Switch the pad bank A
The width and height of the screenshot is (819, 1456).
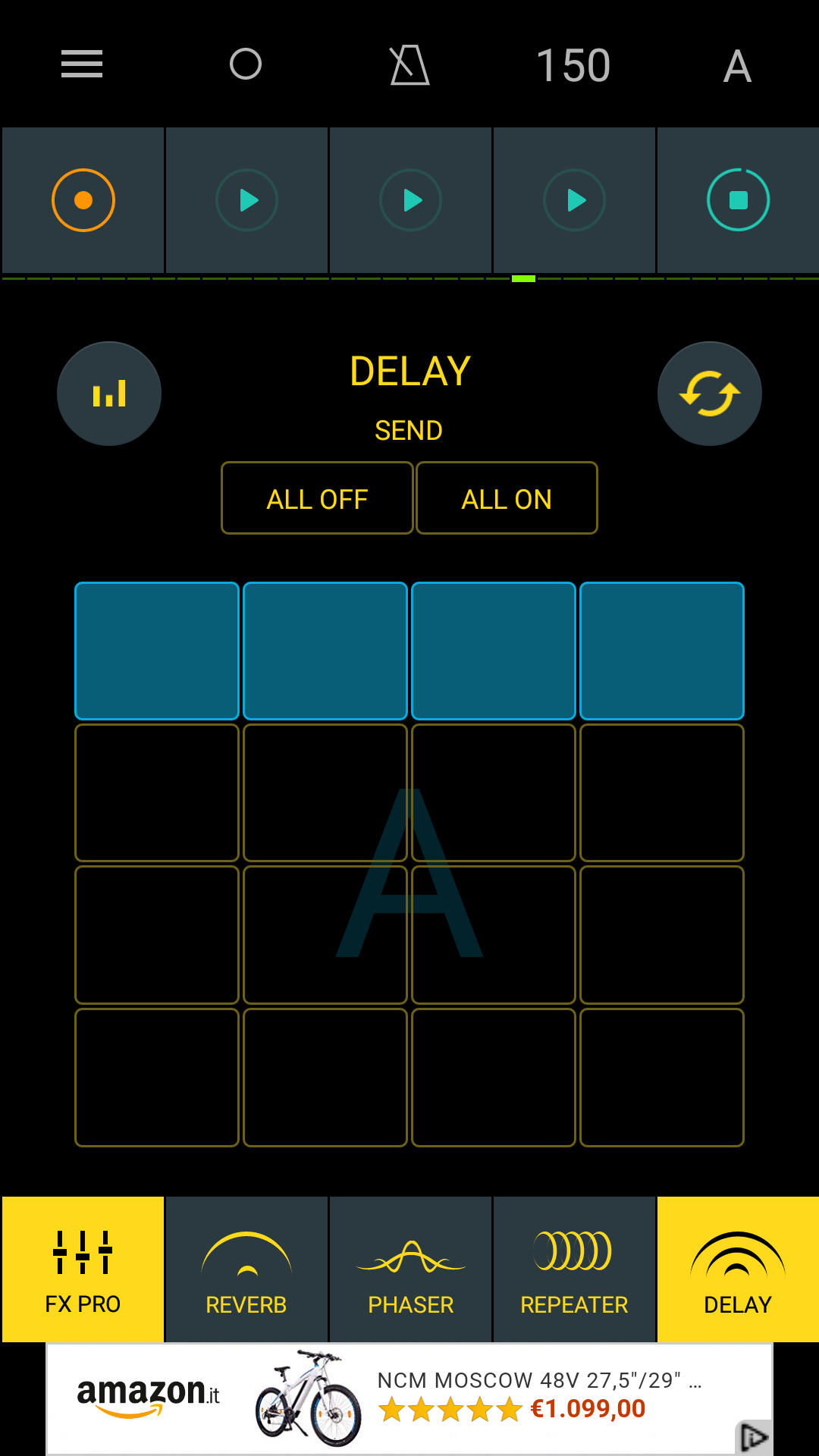tap(737, 66)
